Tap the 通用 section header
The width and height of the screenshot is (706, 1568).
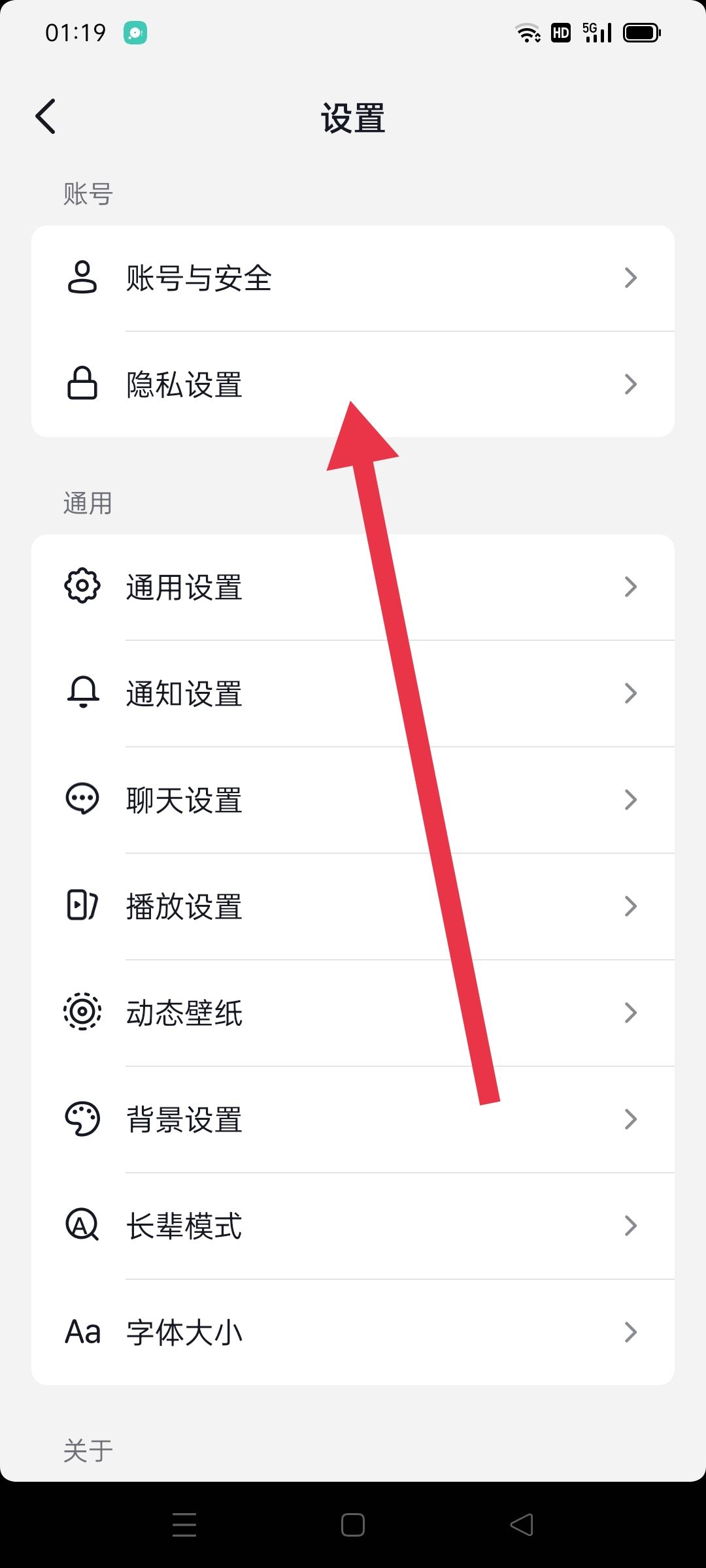pos(87,503)
